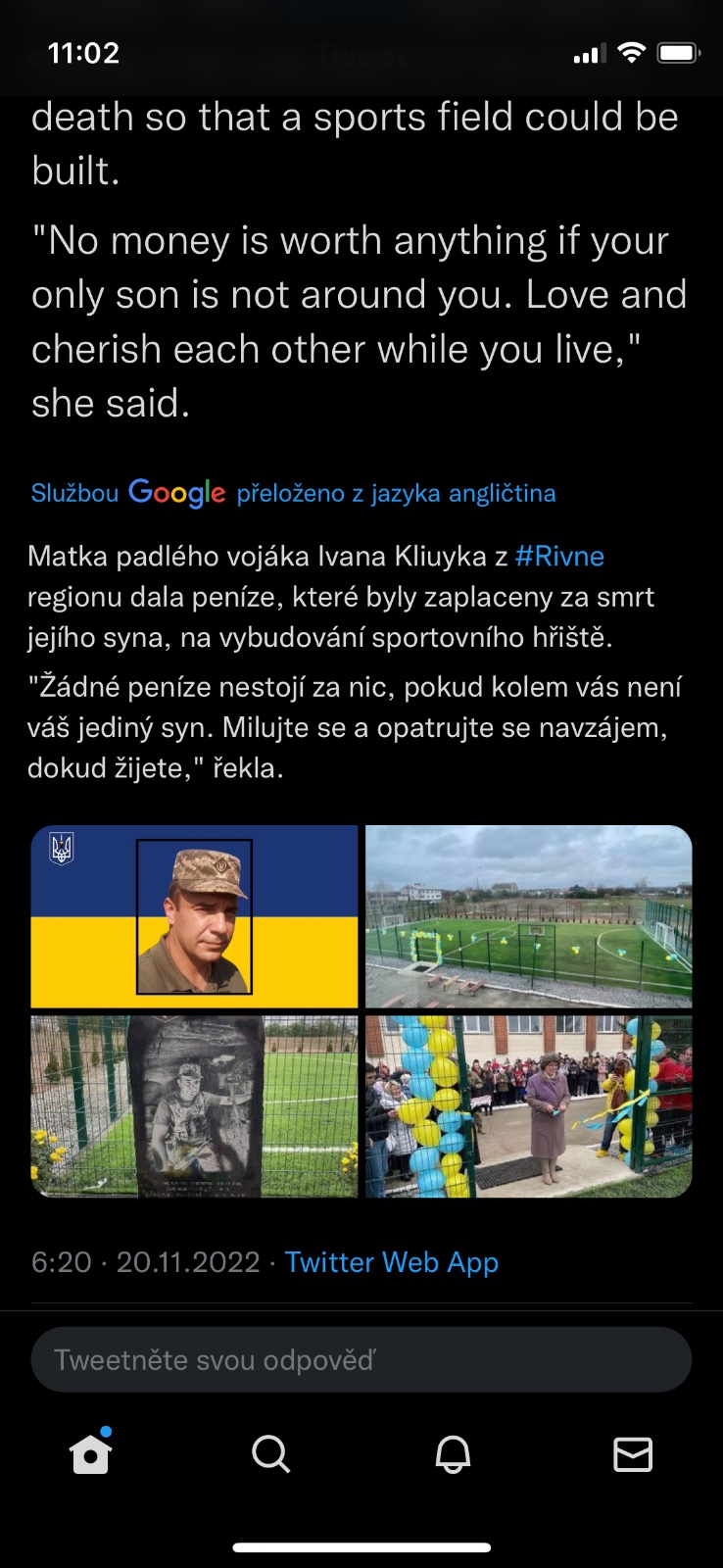Screen dimensions: 723x1568
Task: Tap the #Rivne hashtag link
Action: click(559, 557)
